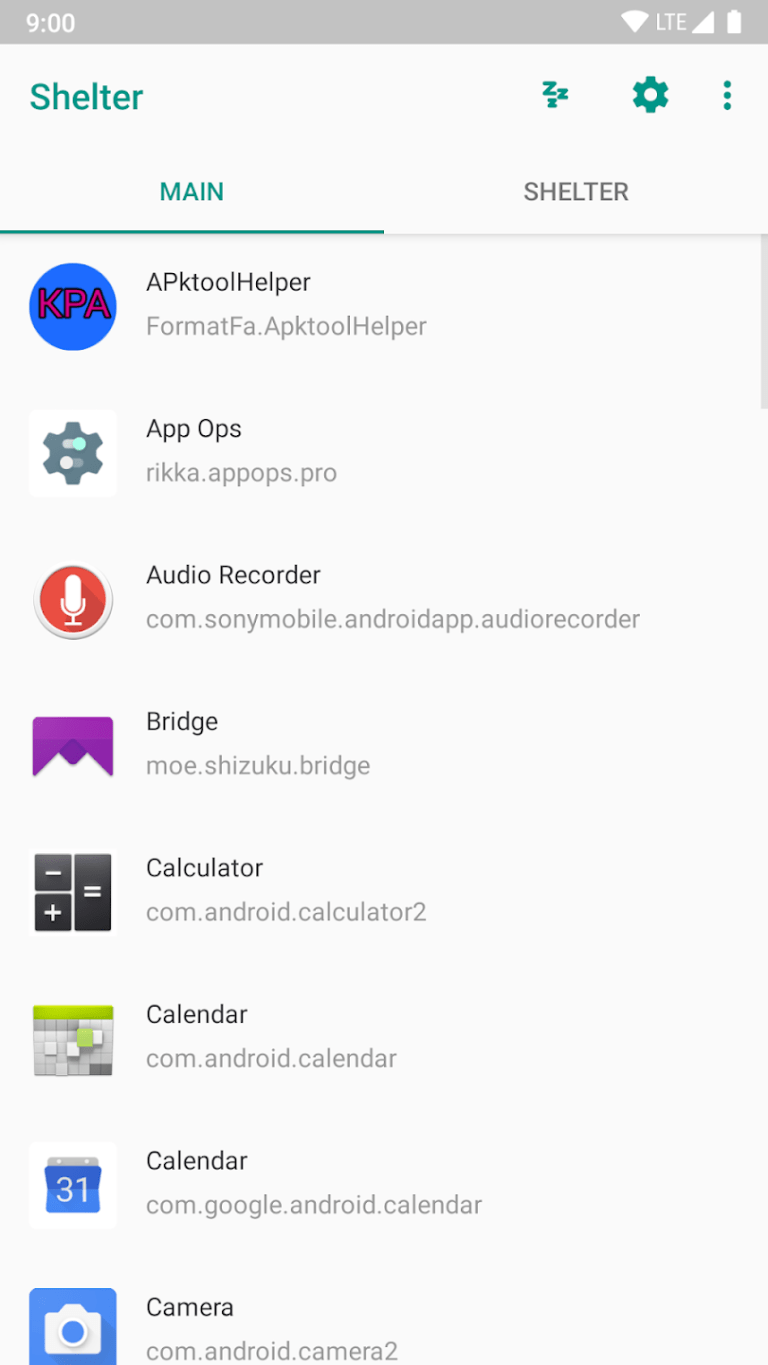Tap the Audio Recorder microphone icon
Image resolution: width=768 pixels, height=1365 pixels.
pos(72,600)
